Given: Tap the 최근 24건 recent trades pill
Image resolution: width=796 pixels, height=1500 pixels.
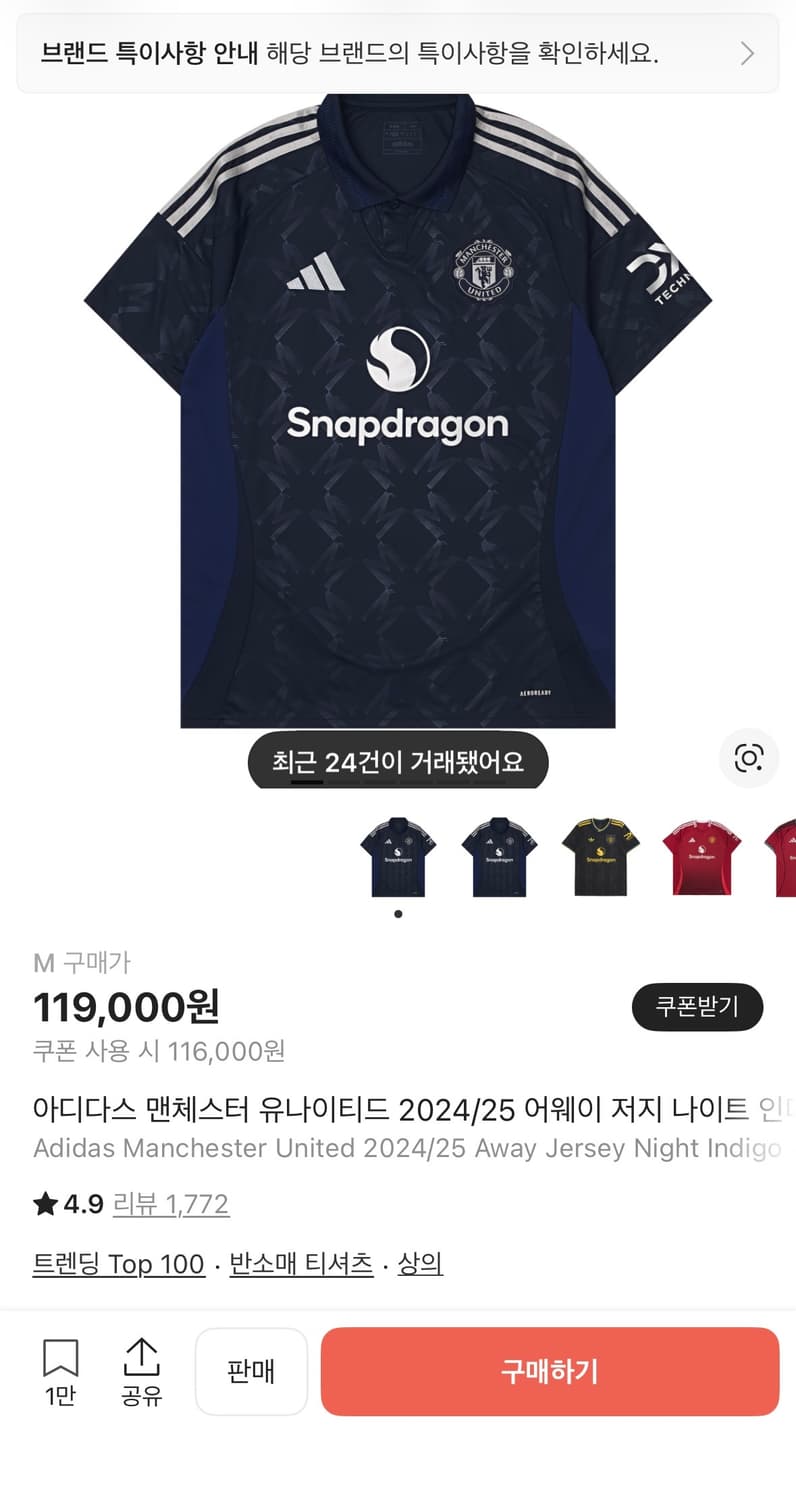Looking at the screenshot, I should (397, 761).
